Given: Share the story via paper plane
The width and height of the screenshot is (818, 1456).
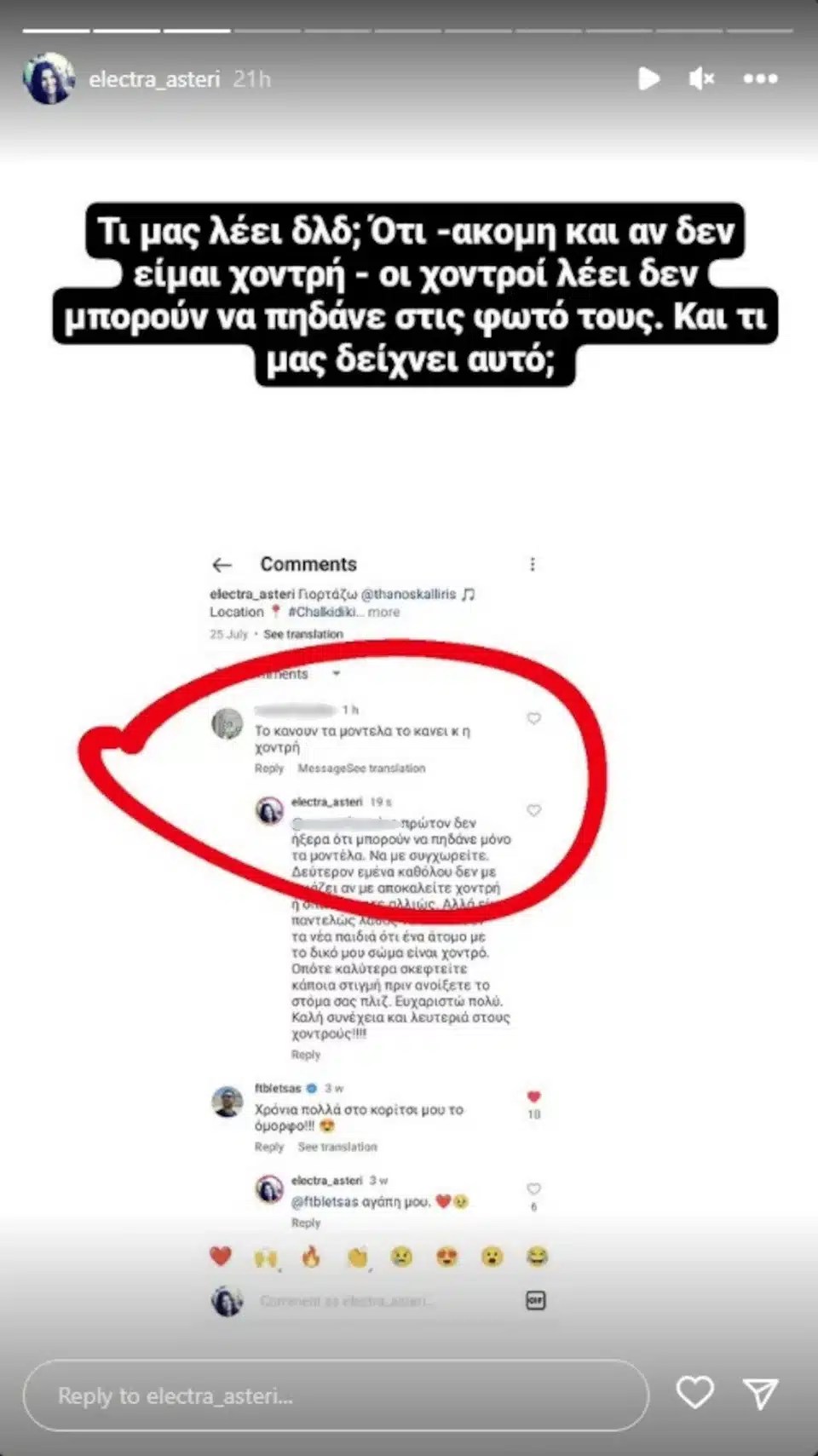Looking at the screenshot, I should pos(761,1393).
